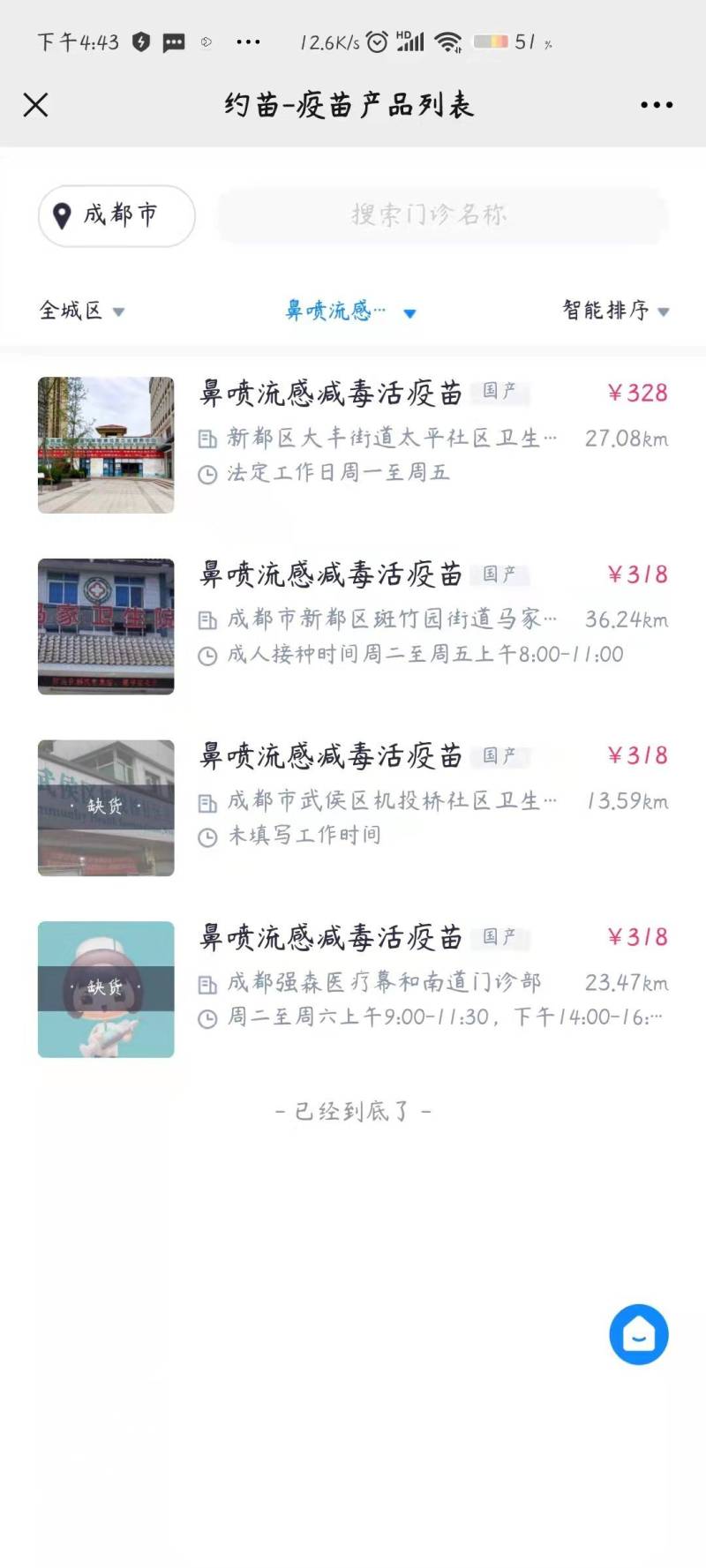The height and width of the screenshot is (1568, 706).
Task: Tap the alarm clock icon in the status bar
Action: pyautogui.click(x=379, y=40)
